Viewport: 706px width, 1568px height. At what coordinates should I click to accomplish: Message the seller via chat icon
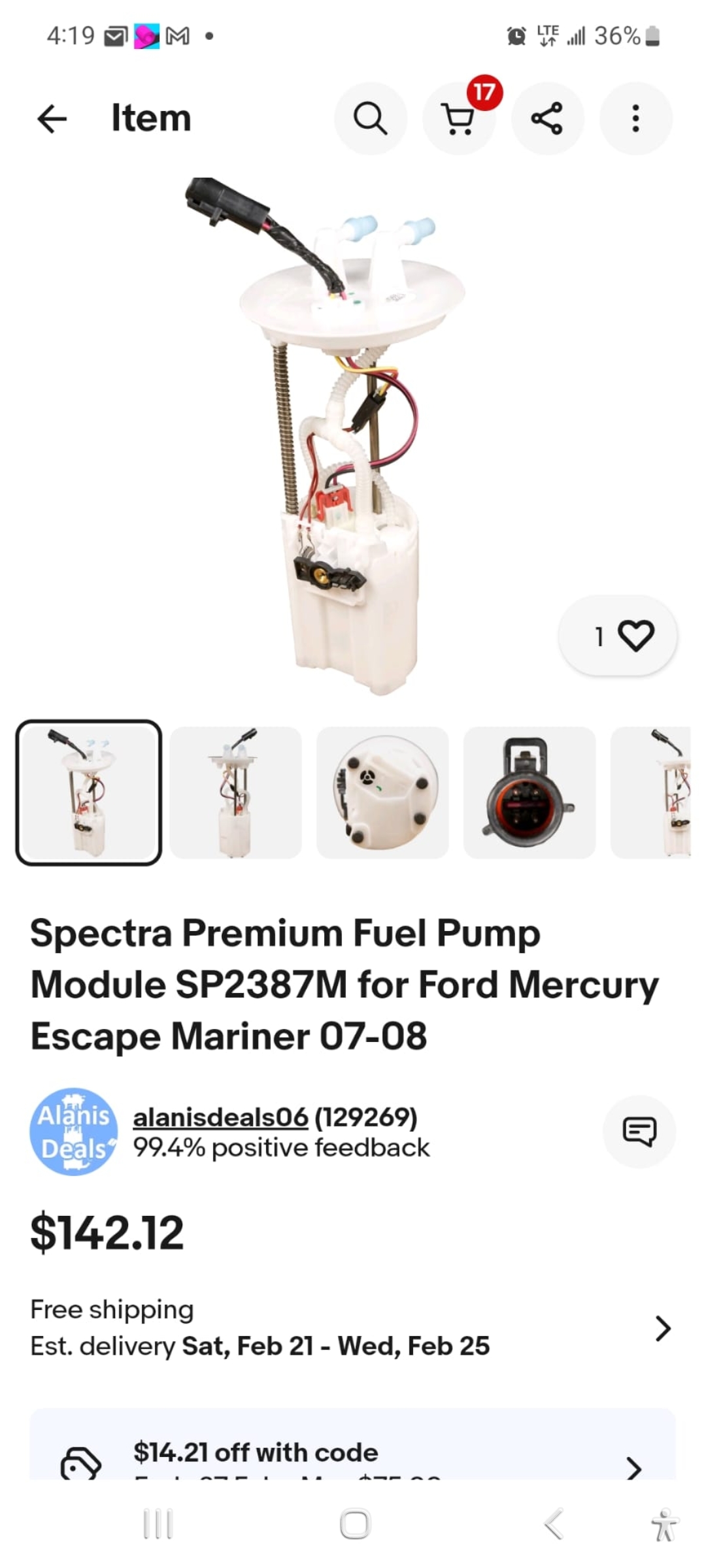click(x=639, y=1132)
